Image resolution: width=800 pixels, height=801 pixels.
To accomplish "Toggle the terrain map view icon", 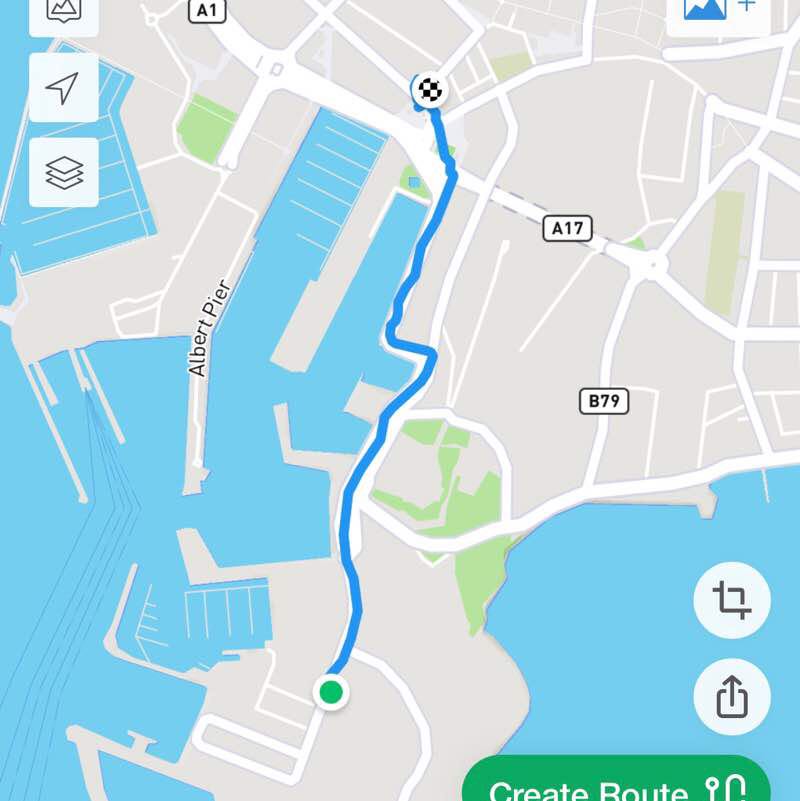I will click(63, 12).
